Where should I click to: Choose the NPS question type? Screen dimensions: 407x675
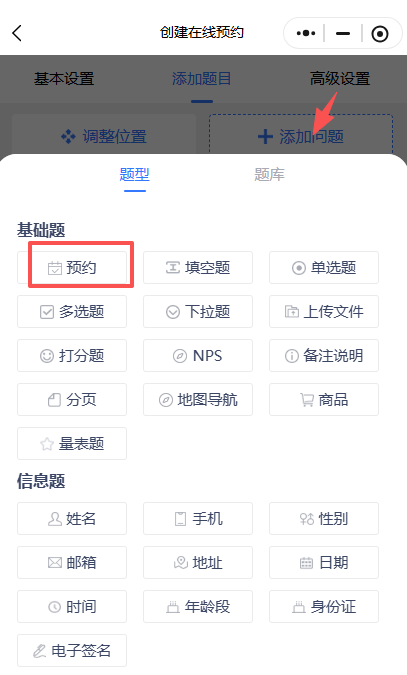pyautogui.click(x=198, y=356)
